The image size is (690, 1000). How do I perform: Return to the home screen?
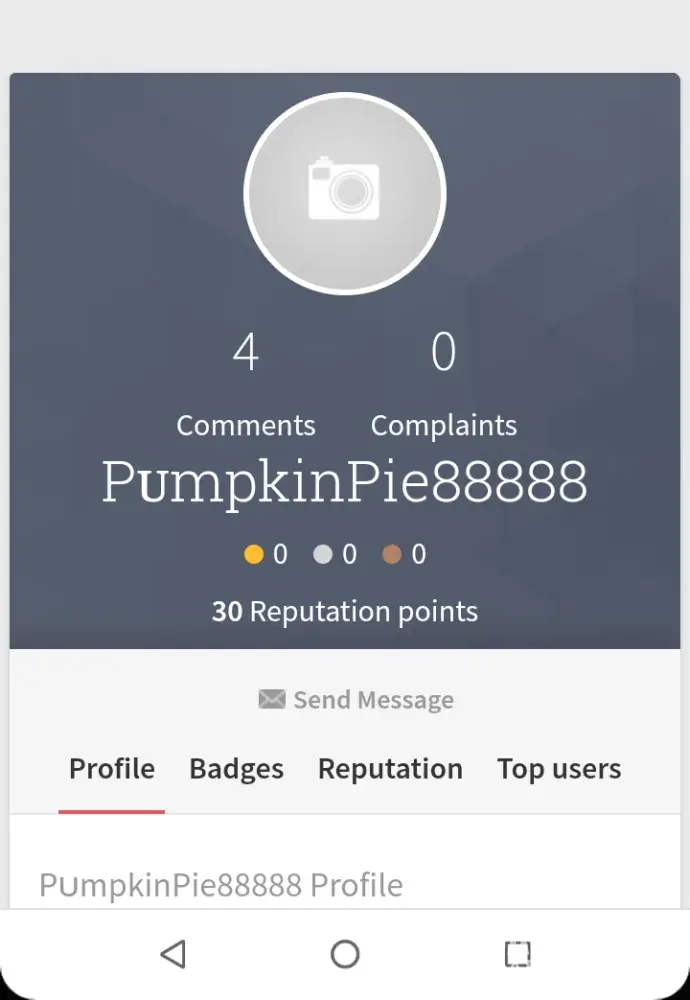[345, 954]
